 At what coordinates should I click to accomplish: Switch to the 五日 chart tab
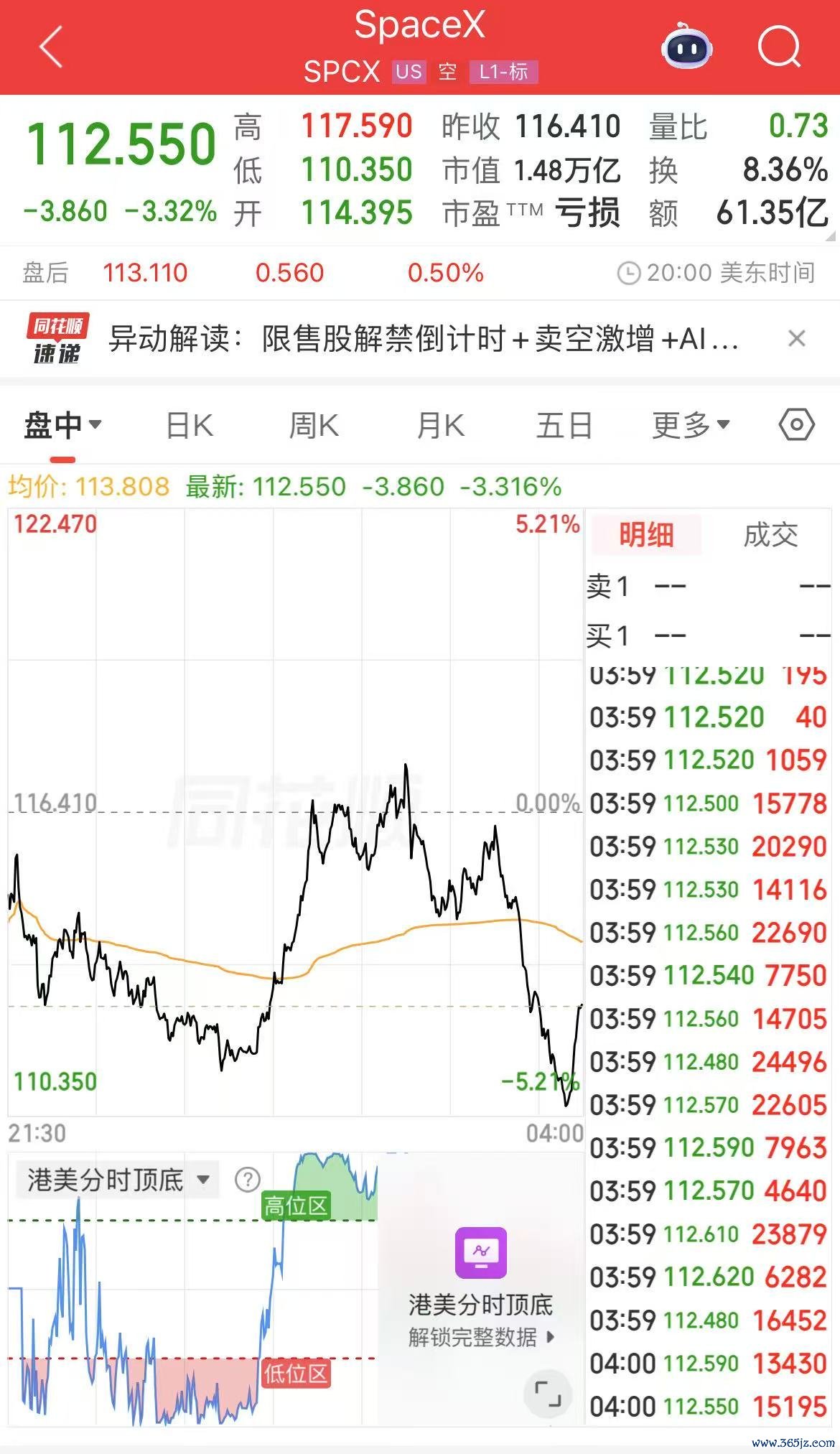564,425
